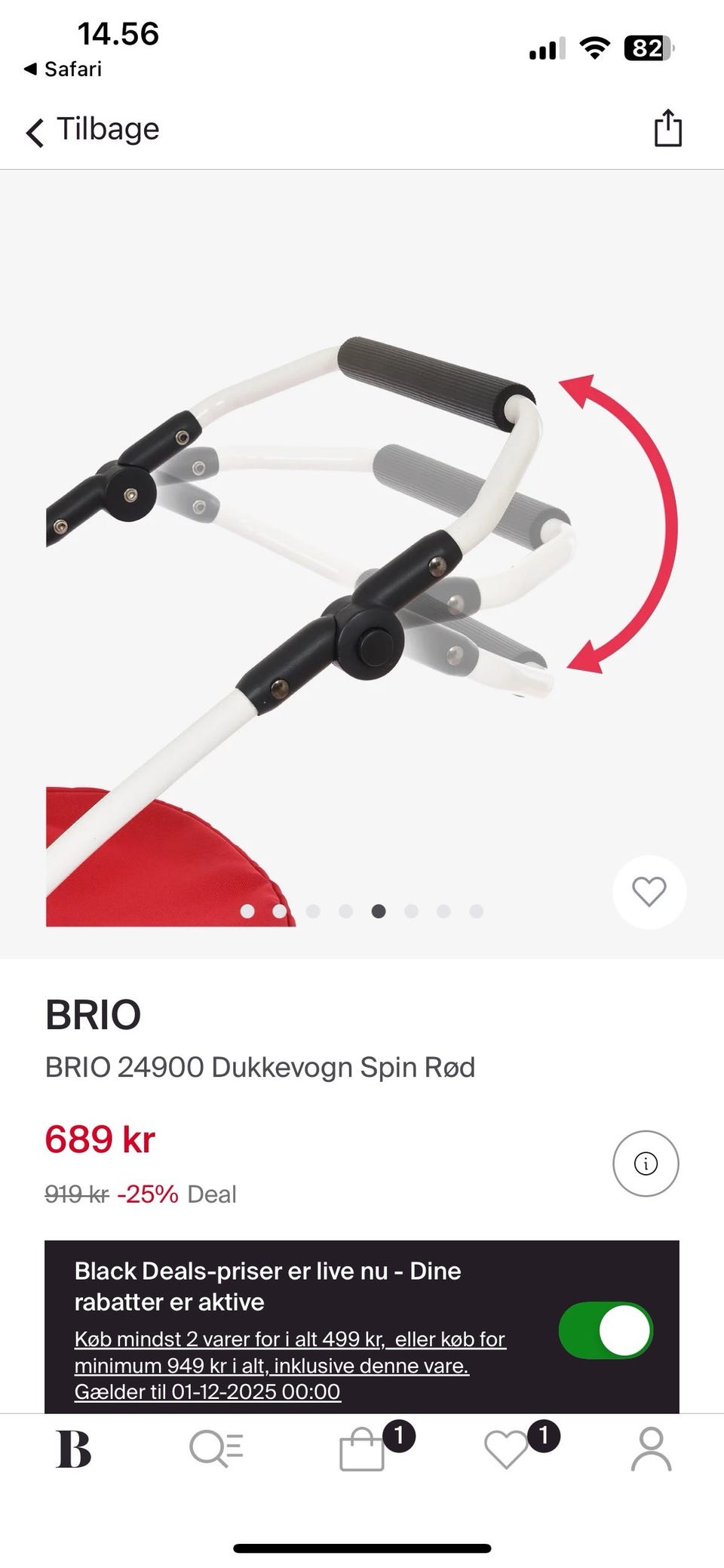724x1568 pixels.
Task: Turn off the Black Deals discount switch
Action: point(606,1330)
